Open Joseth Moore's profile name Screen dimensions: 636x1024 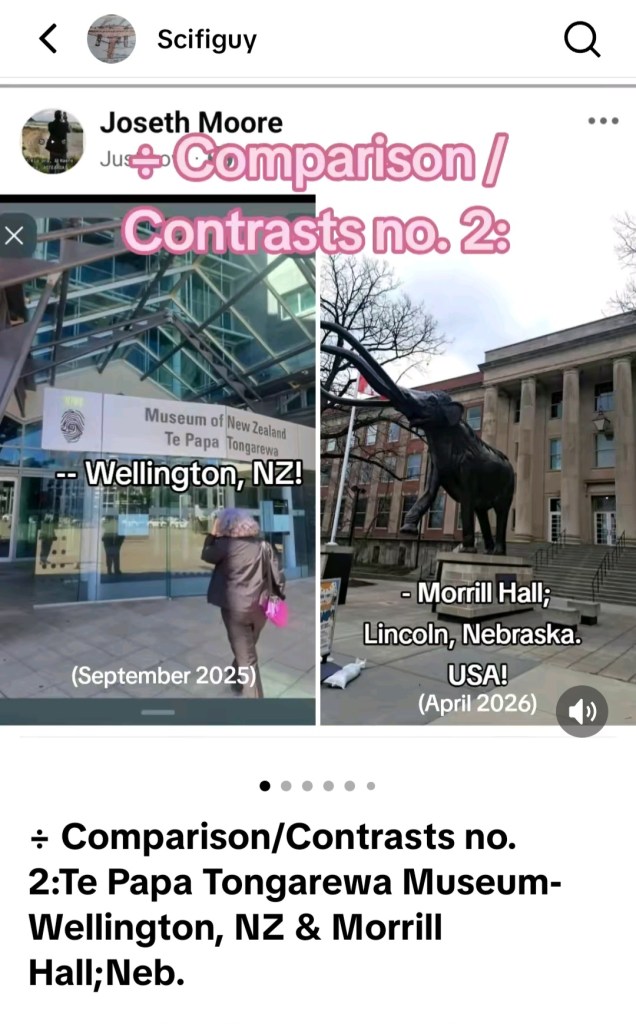tap(191, 123)
